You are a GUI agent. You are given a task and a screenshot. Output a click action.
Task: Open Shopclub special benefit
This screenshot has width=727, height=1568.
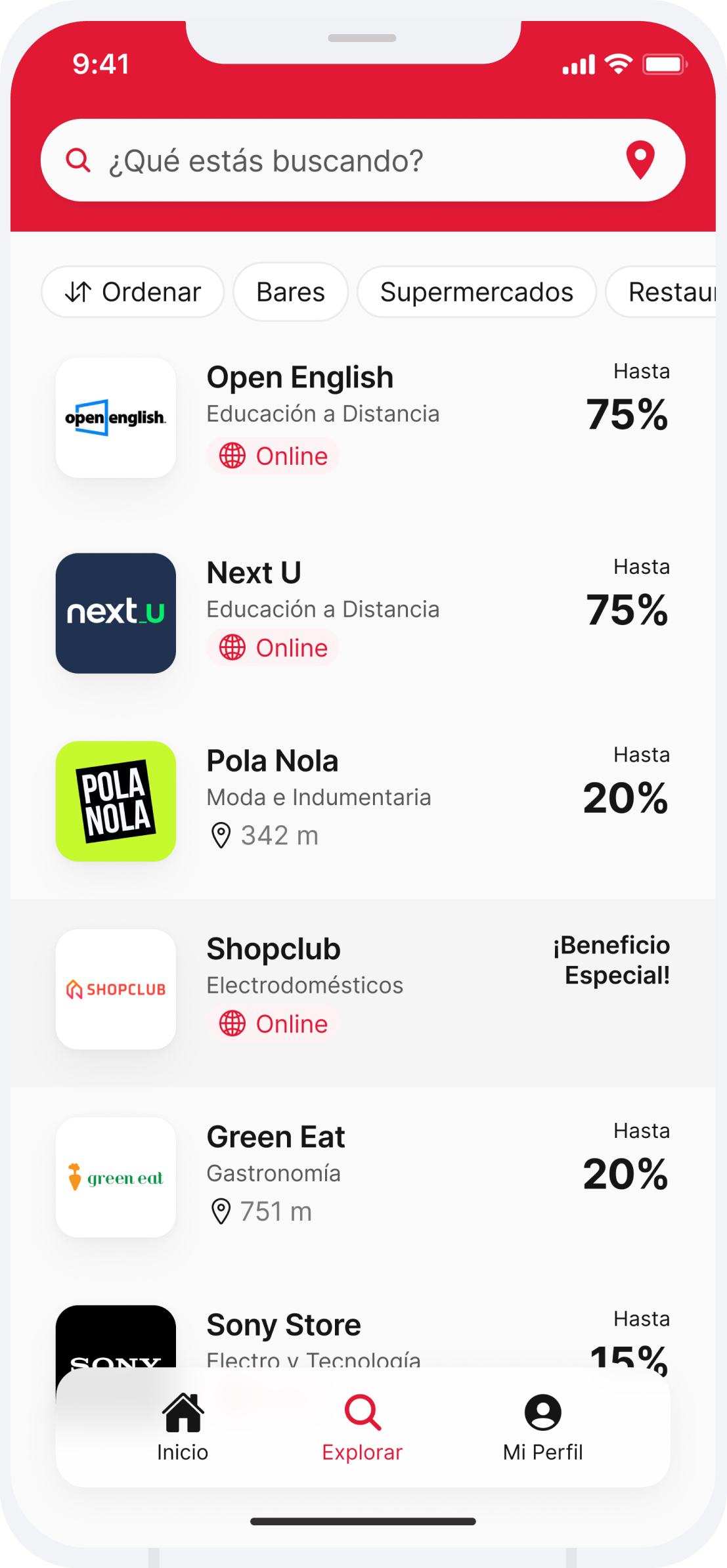tap(363, 993)
